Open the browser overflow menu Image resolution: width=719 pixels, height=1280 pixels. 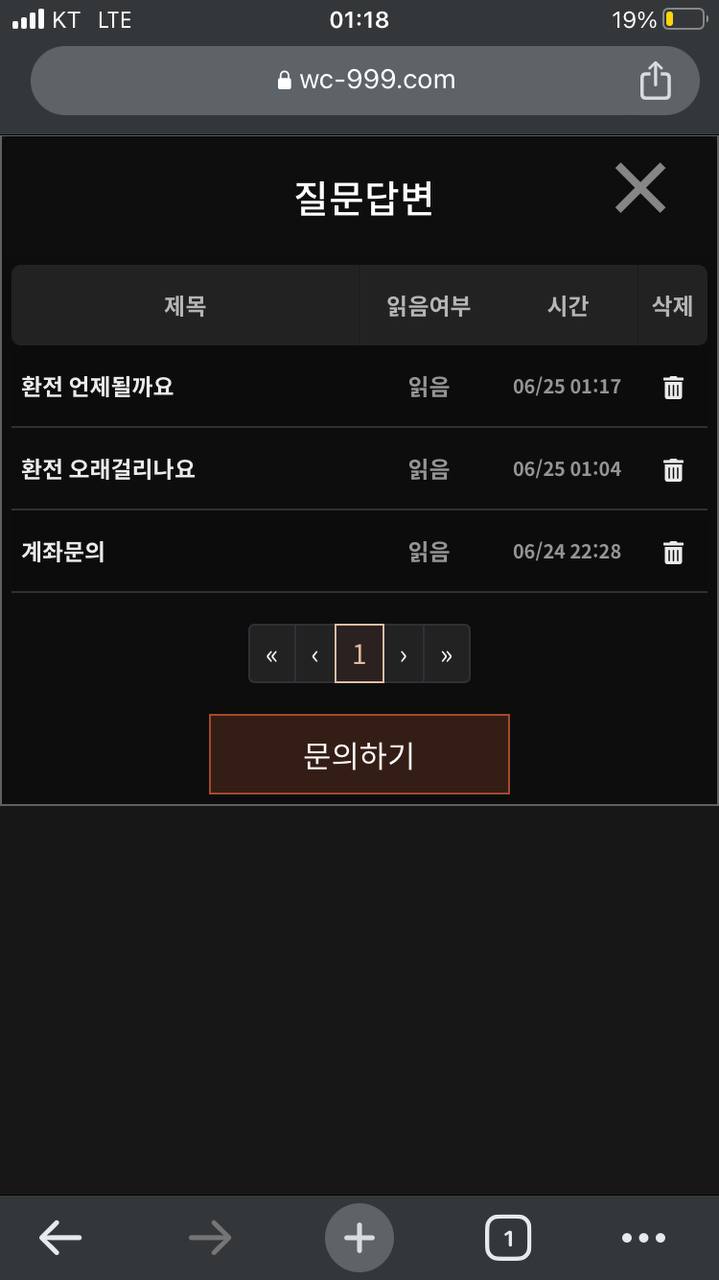pyautogui.click(x=643, y=1238)
